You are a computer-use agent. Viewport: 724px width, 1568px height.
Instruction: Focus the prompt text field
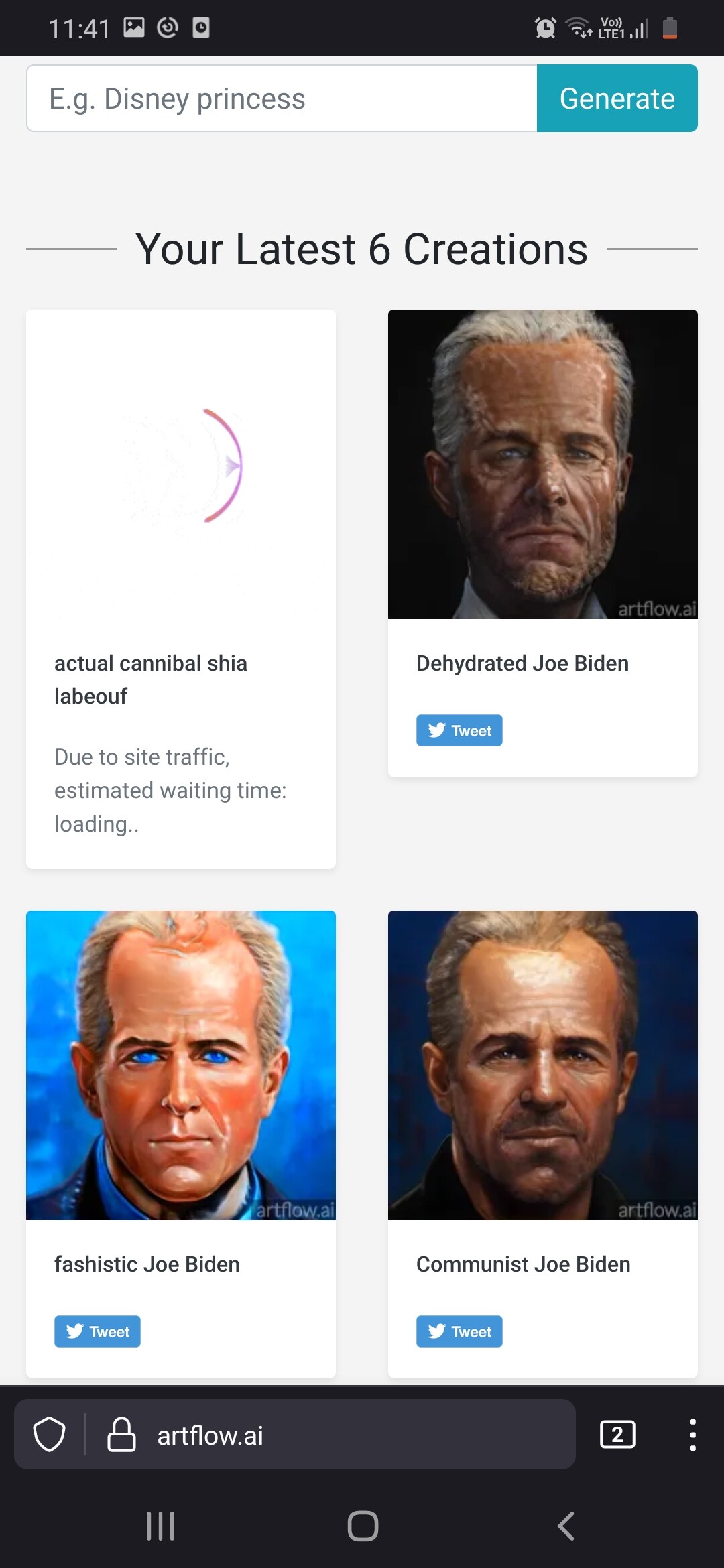(x=282, y=99)
